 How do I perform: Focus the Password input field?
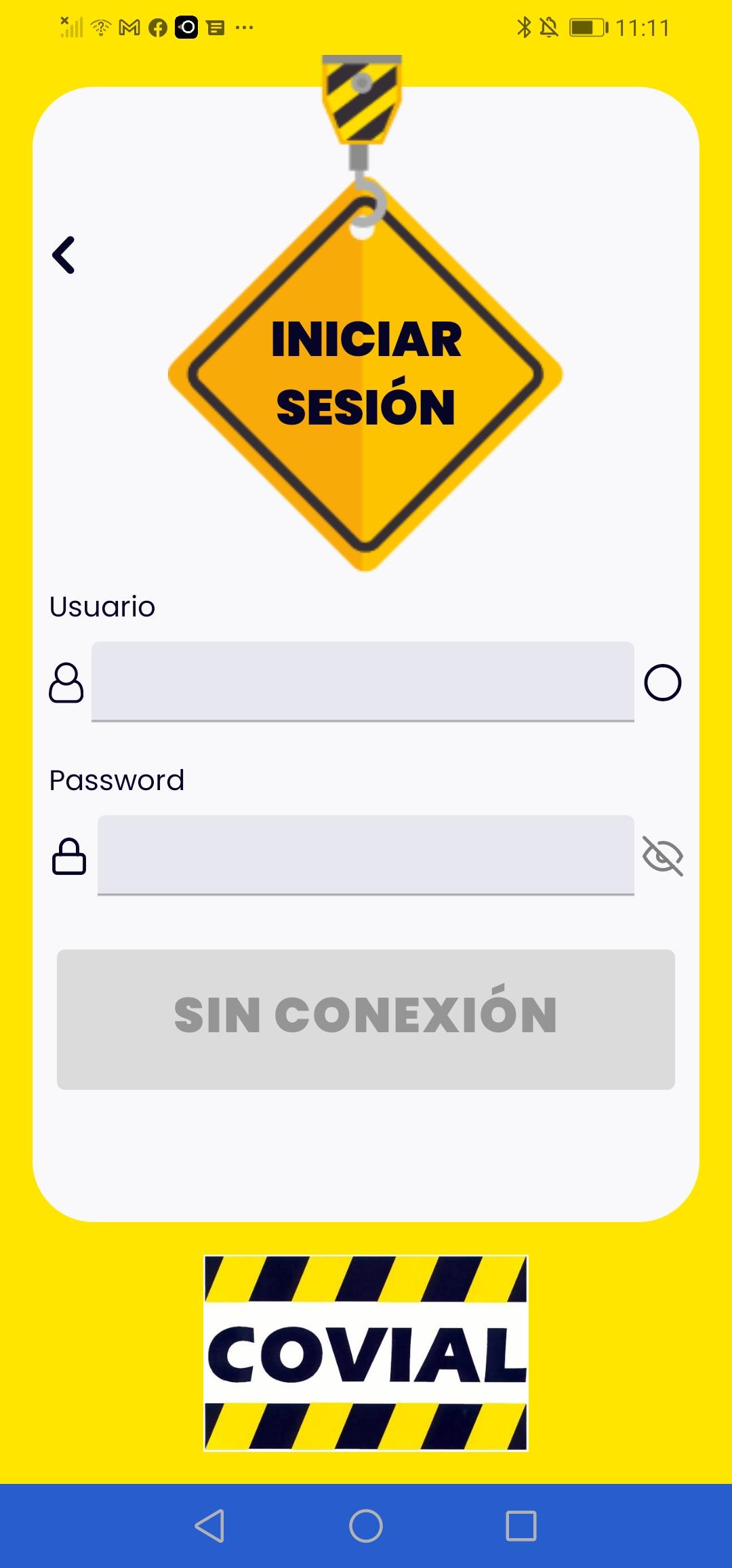(x=366, y=855)
